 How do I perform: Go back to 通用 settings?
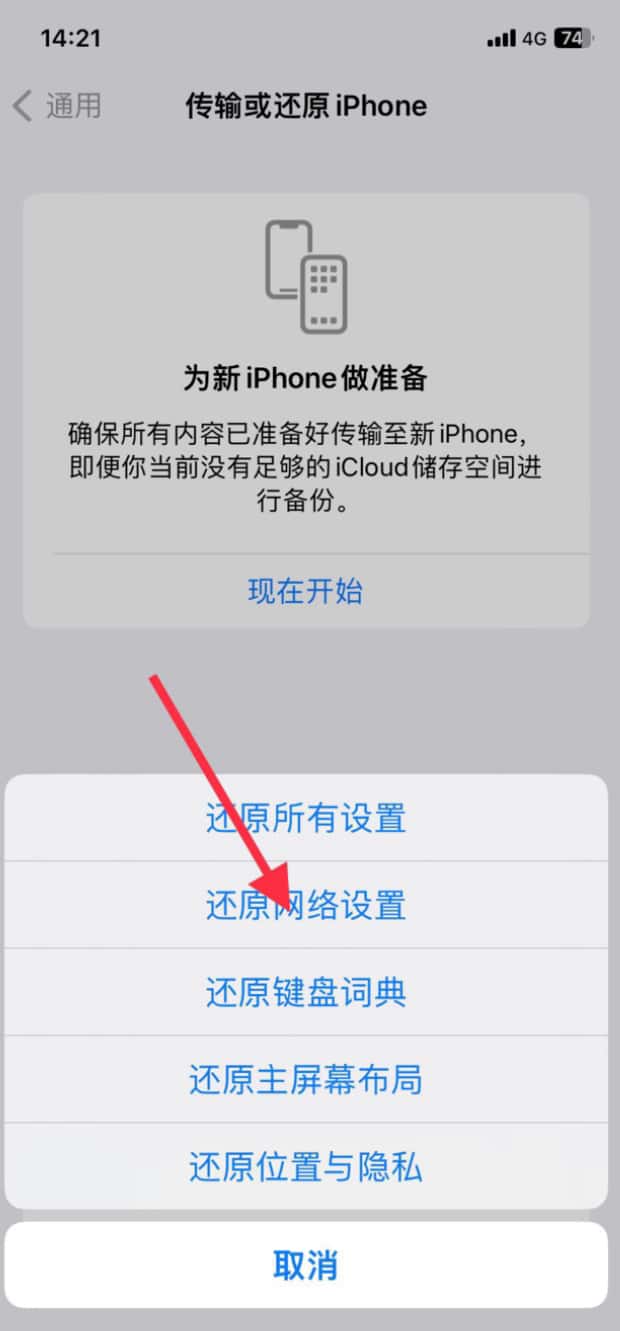click(58, 106)
